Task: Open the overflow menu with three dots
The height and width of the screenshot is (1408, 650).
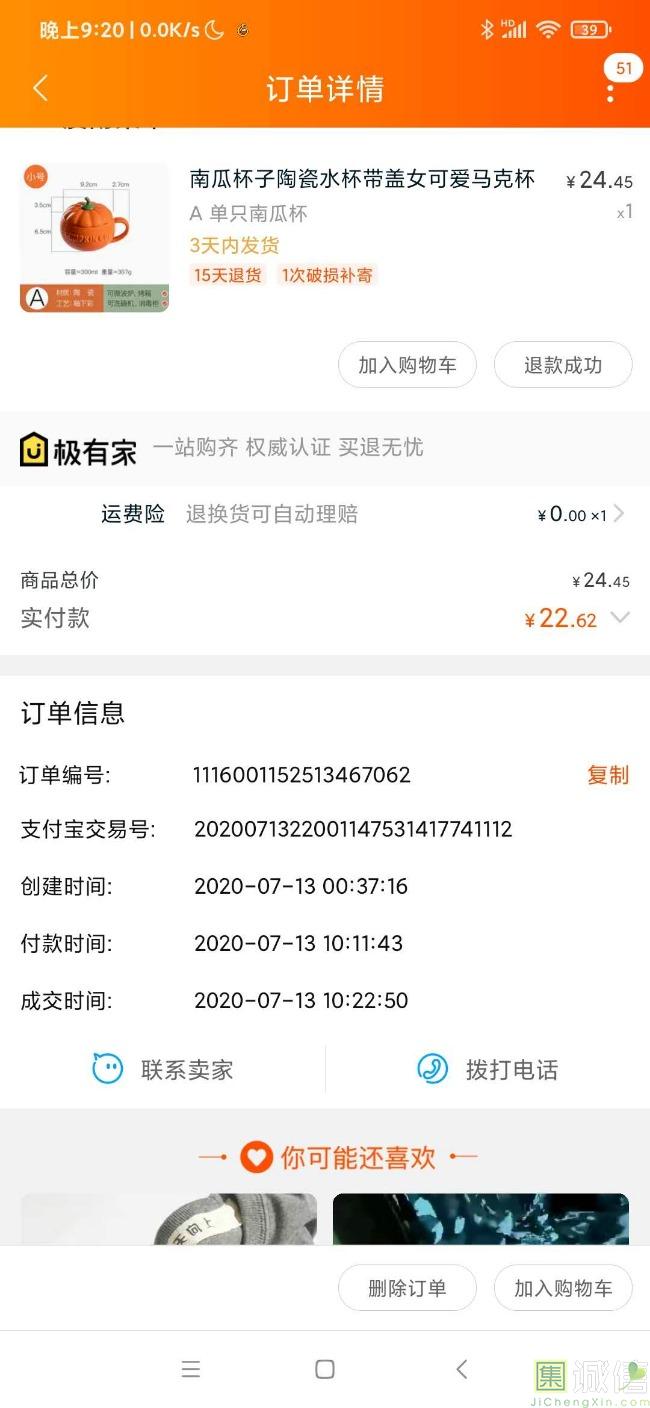Action: (610, 92)
